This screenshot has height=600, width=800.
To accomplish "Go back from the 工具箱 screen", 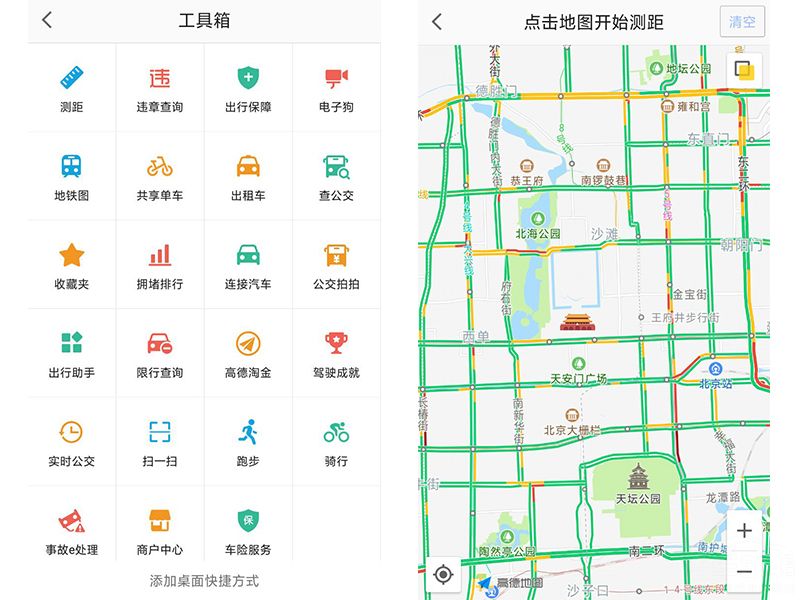I will tap(47, 21).
